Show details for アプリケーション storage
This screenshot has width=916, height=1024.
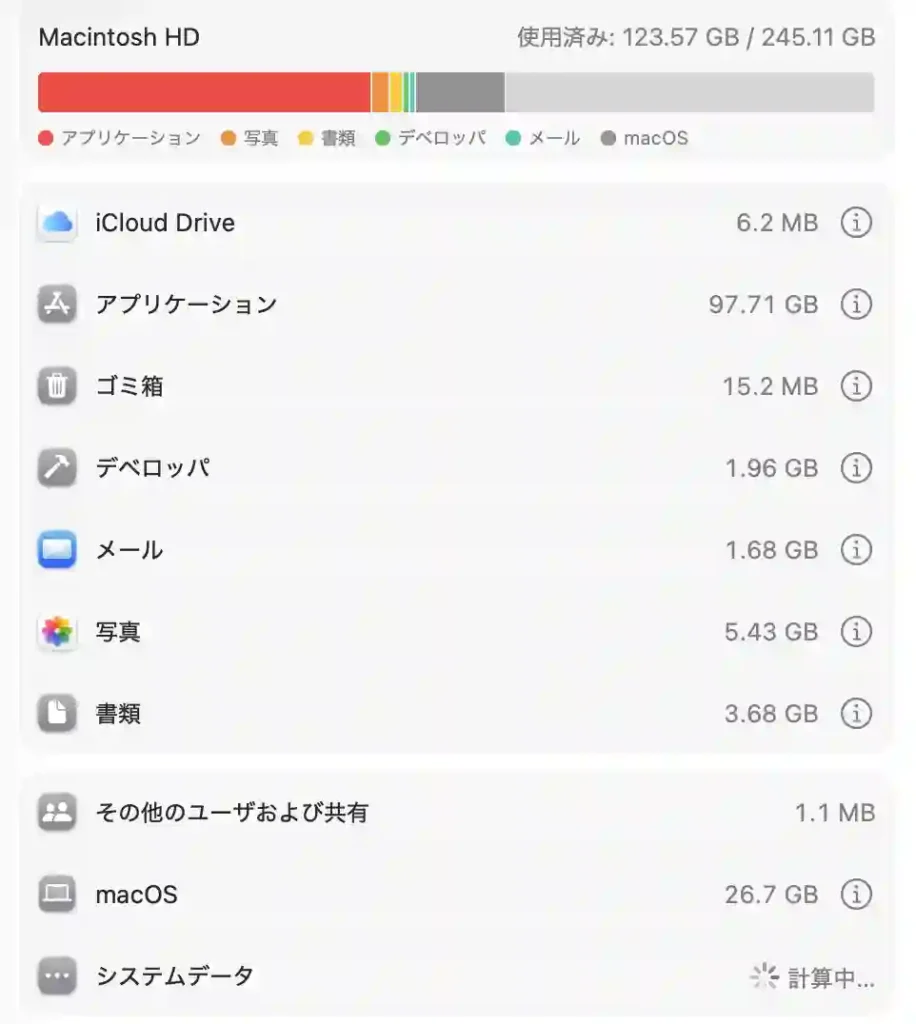point(855,304)
